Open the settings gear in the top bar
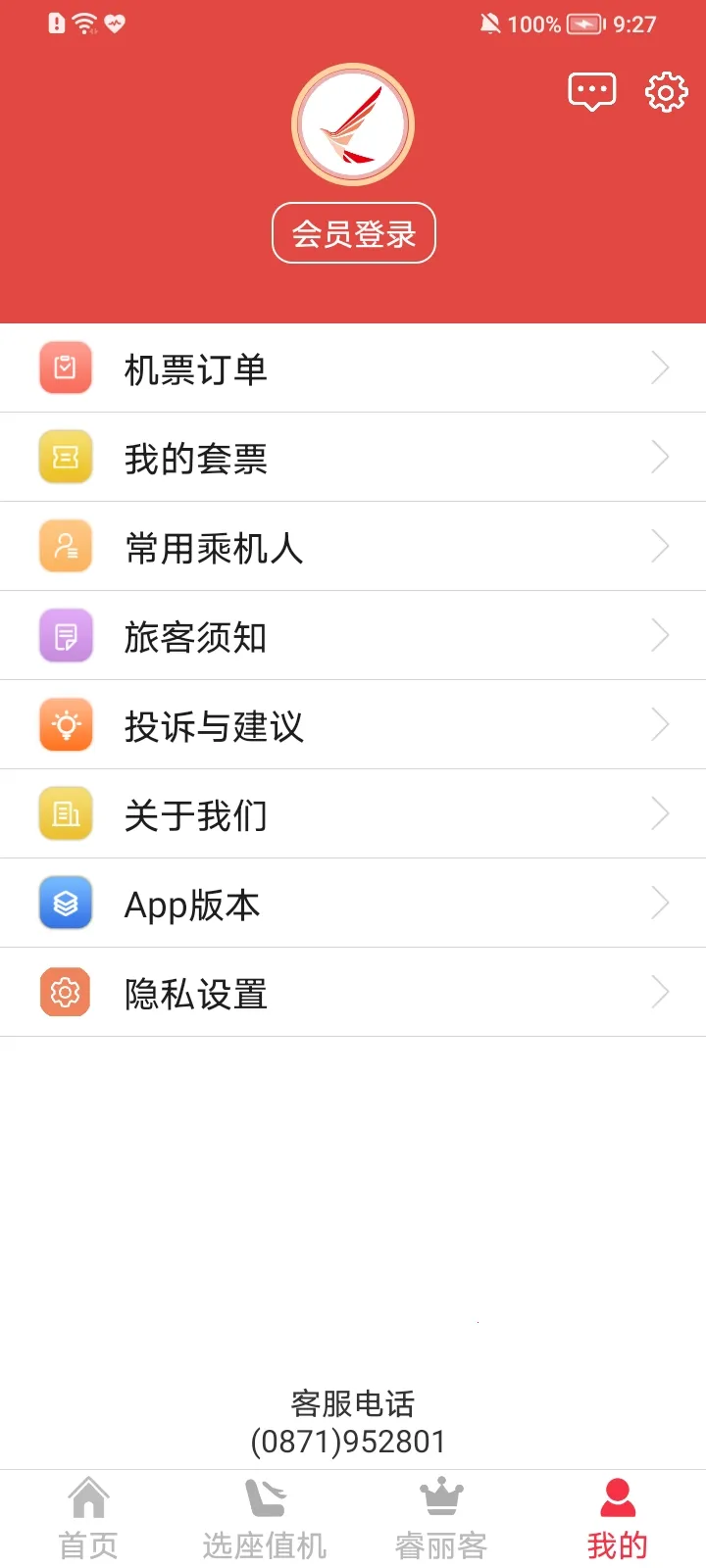This screenshot has width=706, height=1568. pos(667,91)
